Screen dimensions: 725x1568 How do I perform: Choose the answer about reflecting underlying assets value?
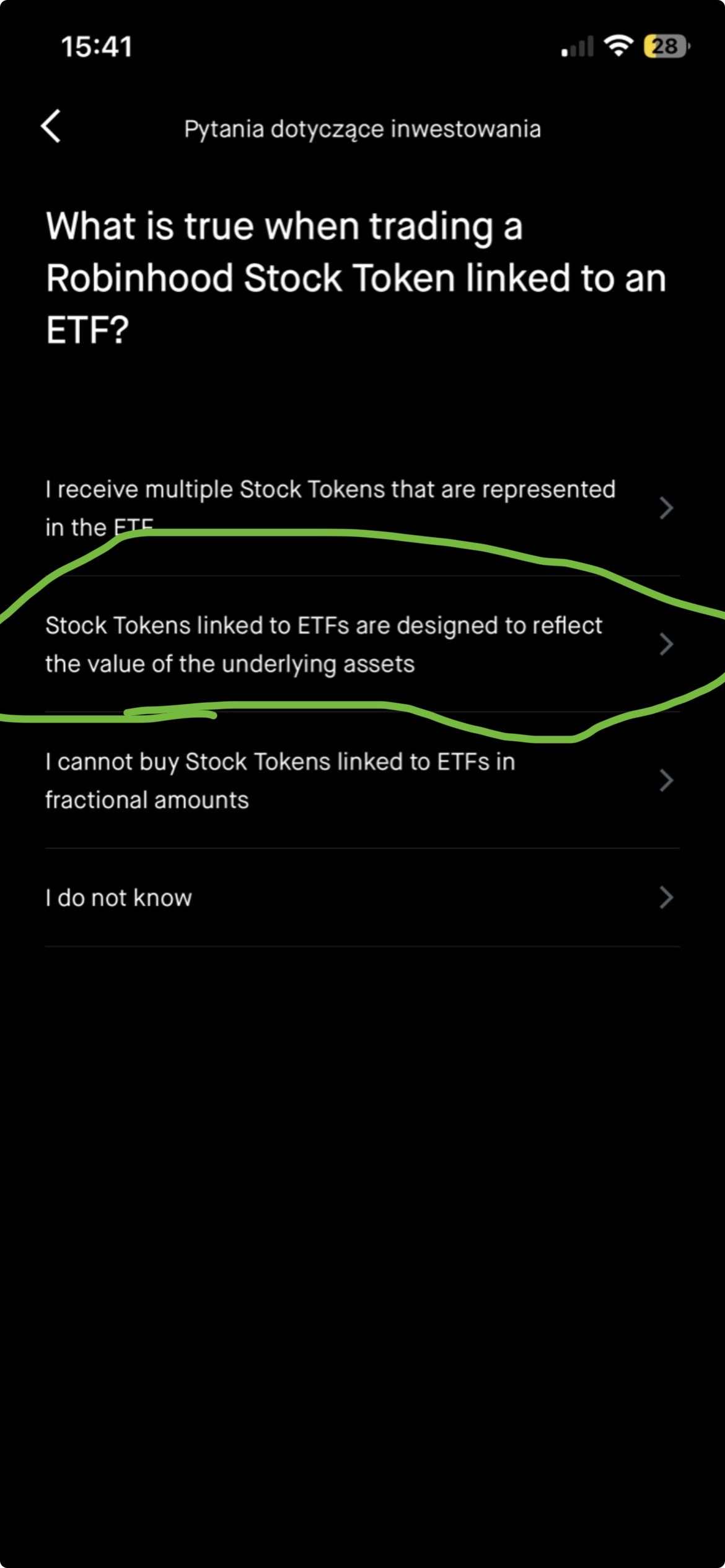tap(324, 645)
